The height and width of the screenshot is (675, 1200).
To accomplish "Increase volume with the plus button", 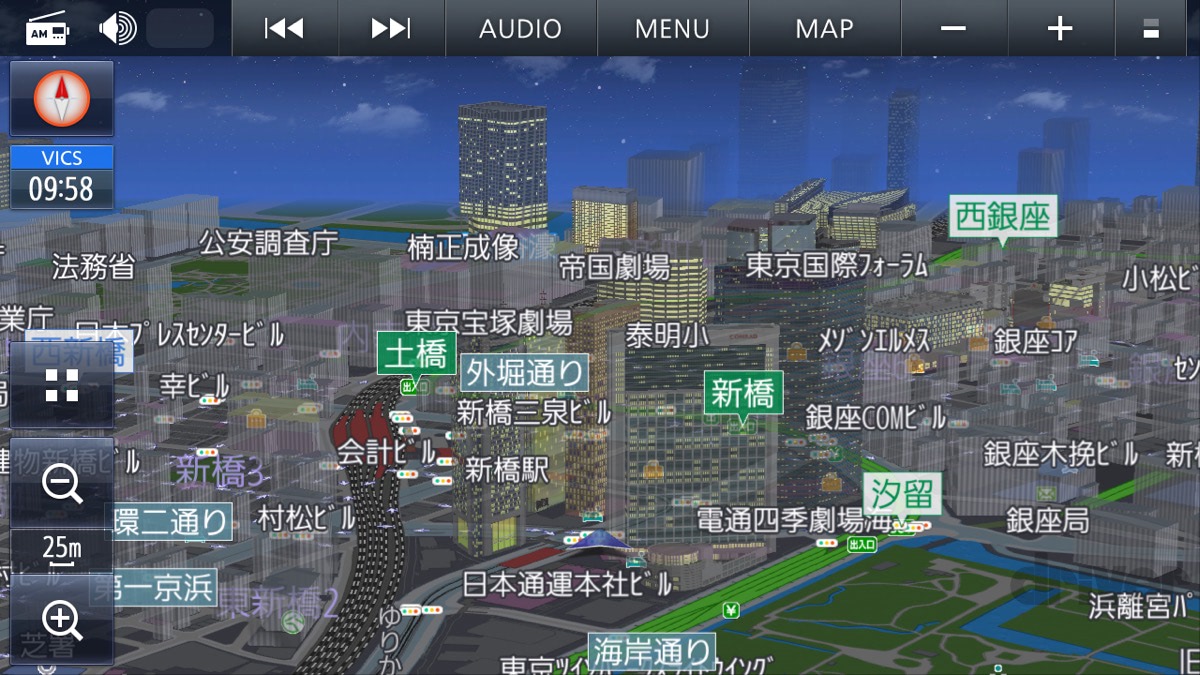I will [1060, 28].
